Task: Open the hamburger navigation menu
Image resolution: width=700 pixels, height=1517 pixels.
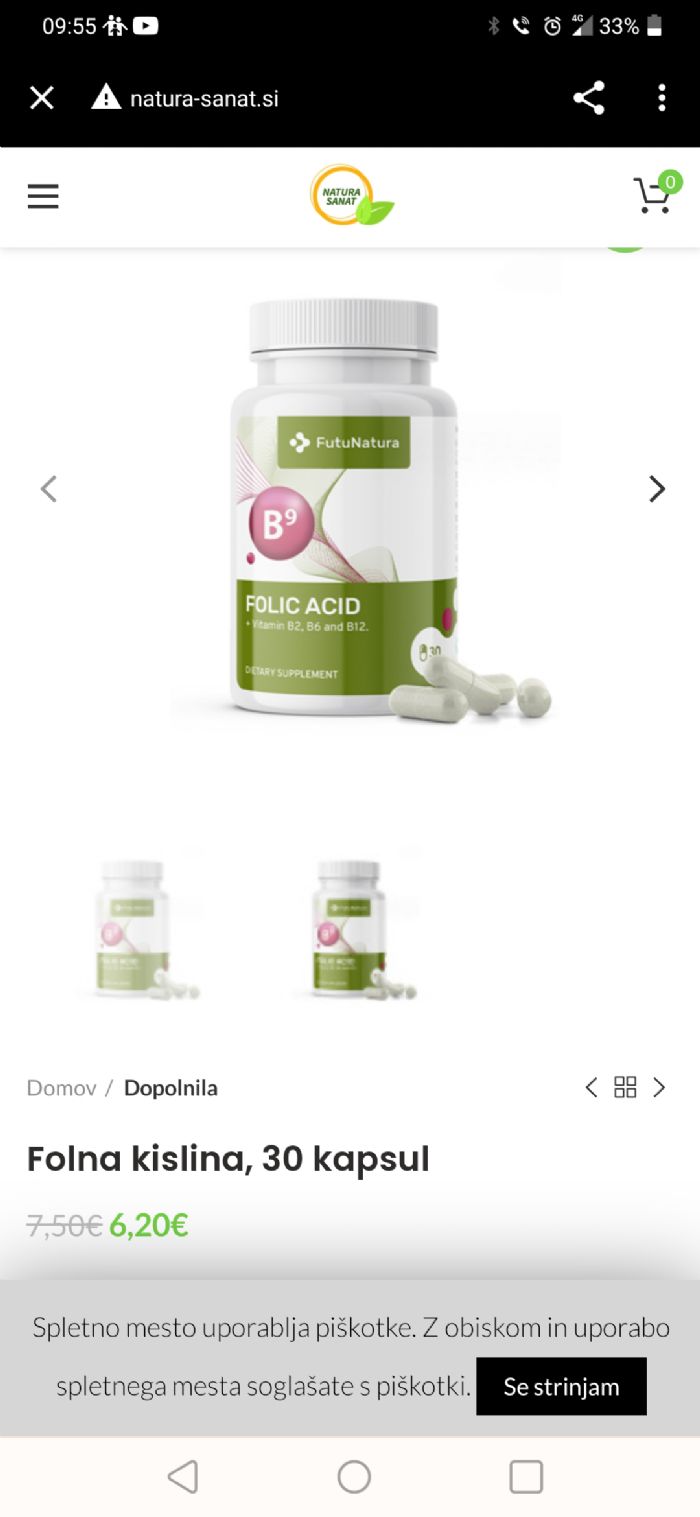Action: (43, 196)
